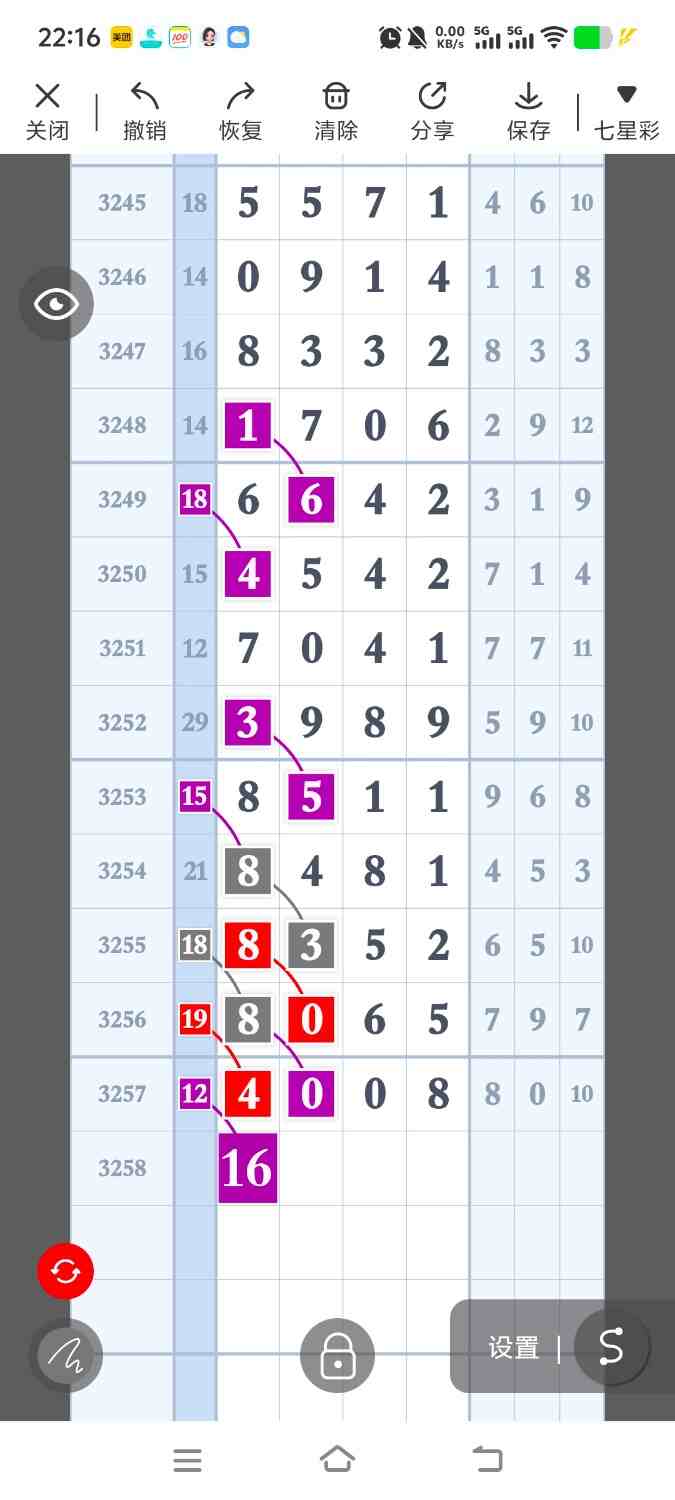The image size is (675, 1500).
Task: Save the chart with 保存
Action: point(528,110)
